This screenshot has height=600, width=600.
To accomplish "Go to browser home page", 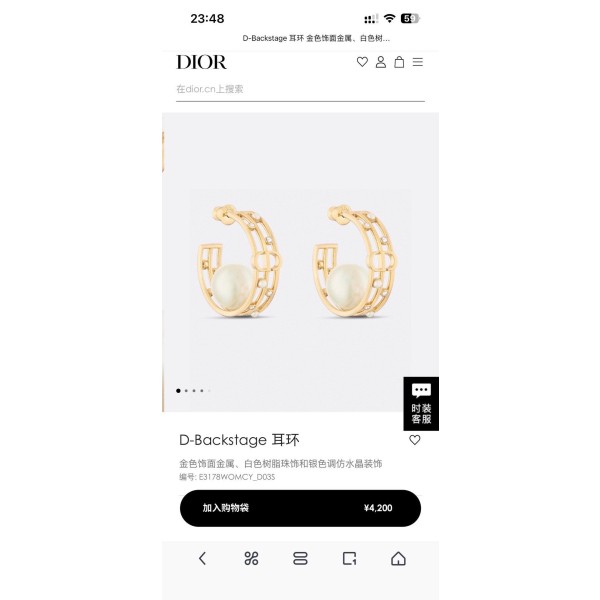I will (398, 559).
